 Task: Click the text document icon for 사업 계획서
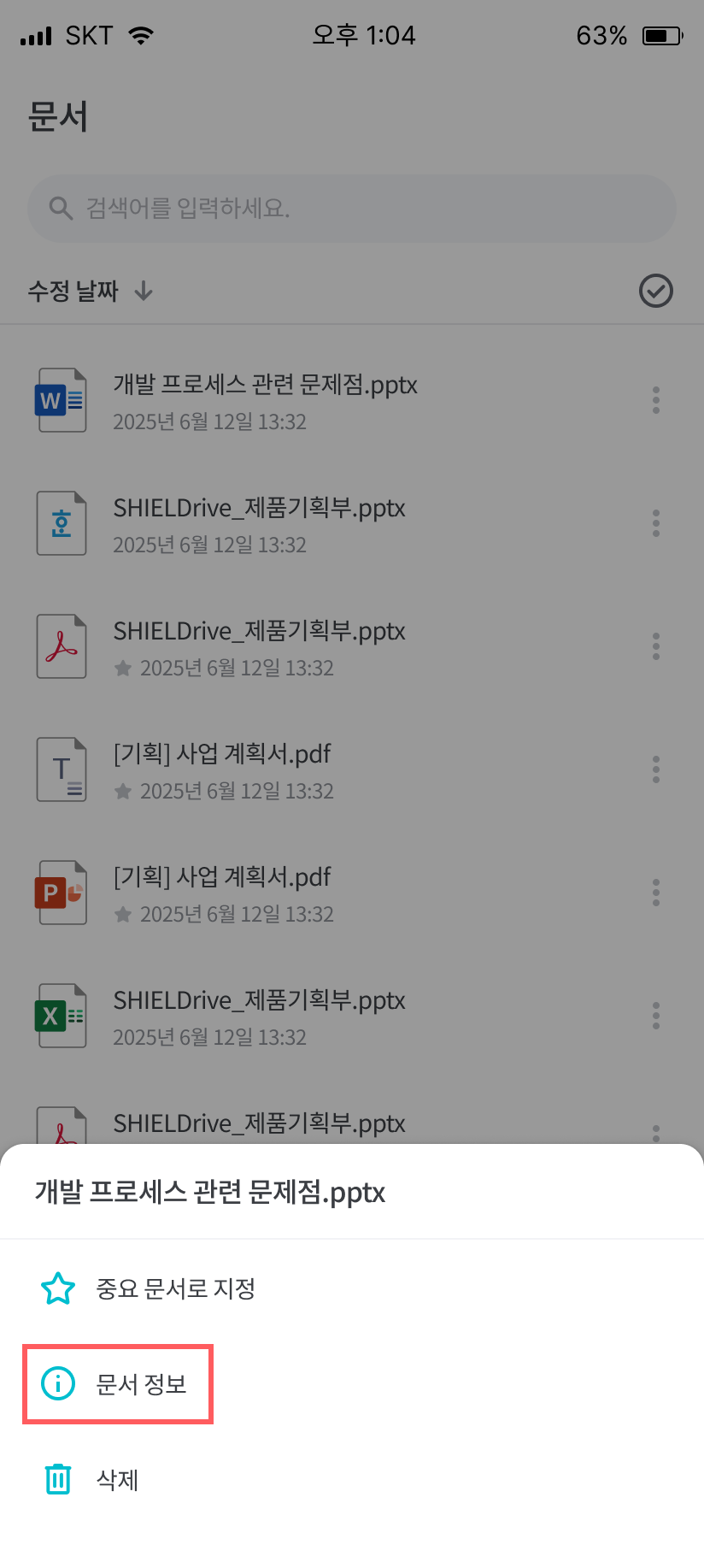pyautogui.click(x=62, y=769)
